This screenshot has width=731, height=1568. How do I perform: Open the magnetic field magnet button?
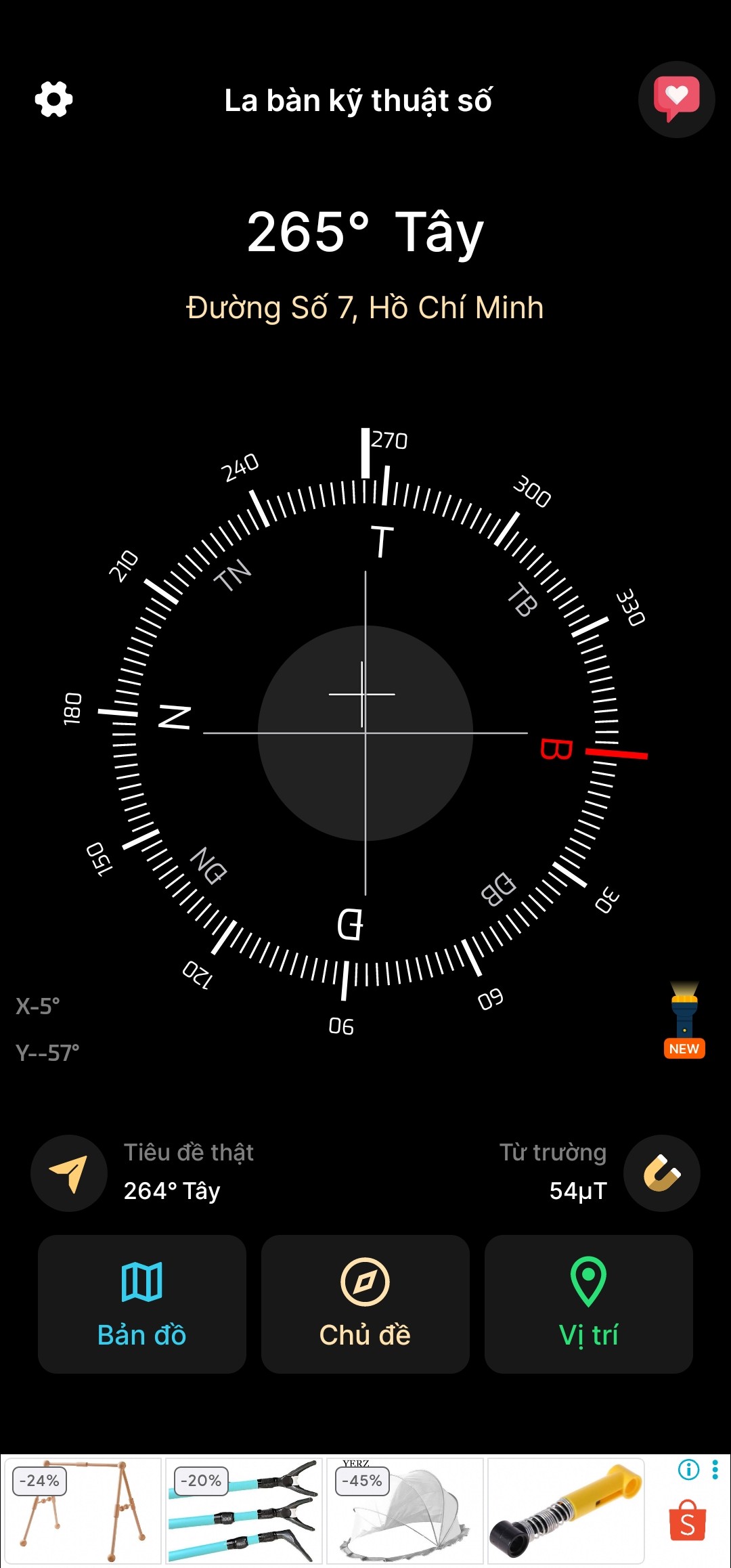(662, 1173)
